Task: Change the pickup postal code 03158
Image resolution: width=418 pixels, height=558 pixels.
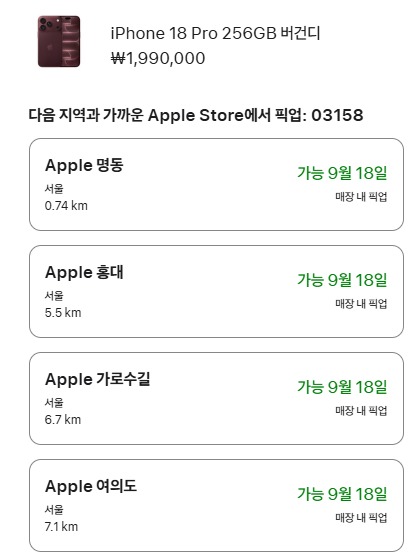Action: pos(337,115)
